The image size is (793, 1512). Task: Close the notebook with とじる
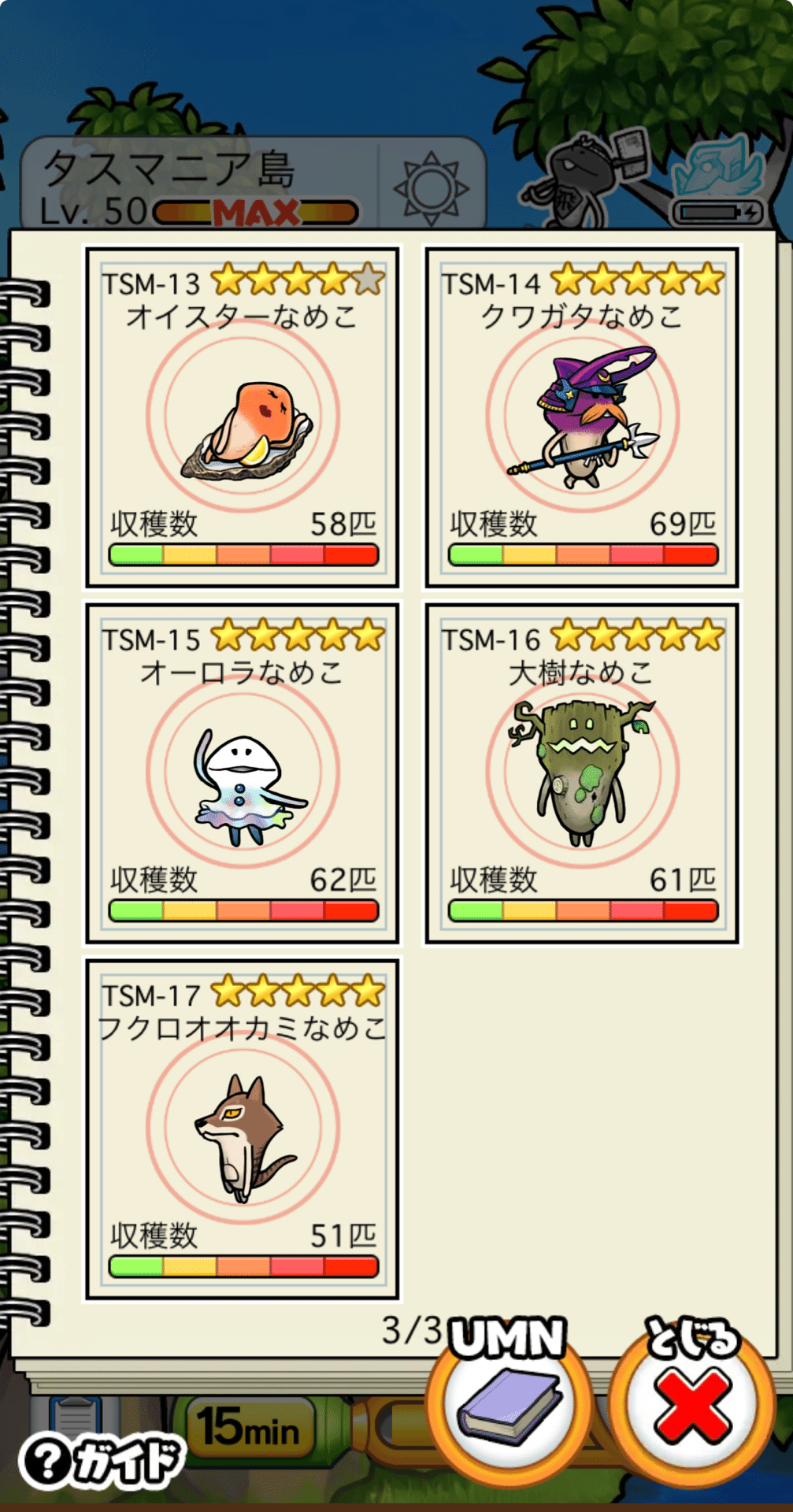point(692,1400)
